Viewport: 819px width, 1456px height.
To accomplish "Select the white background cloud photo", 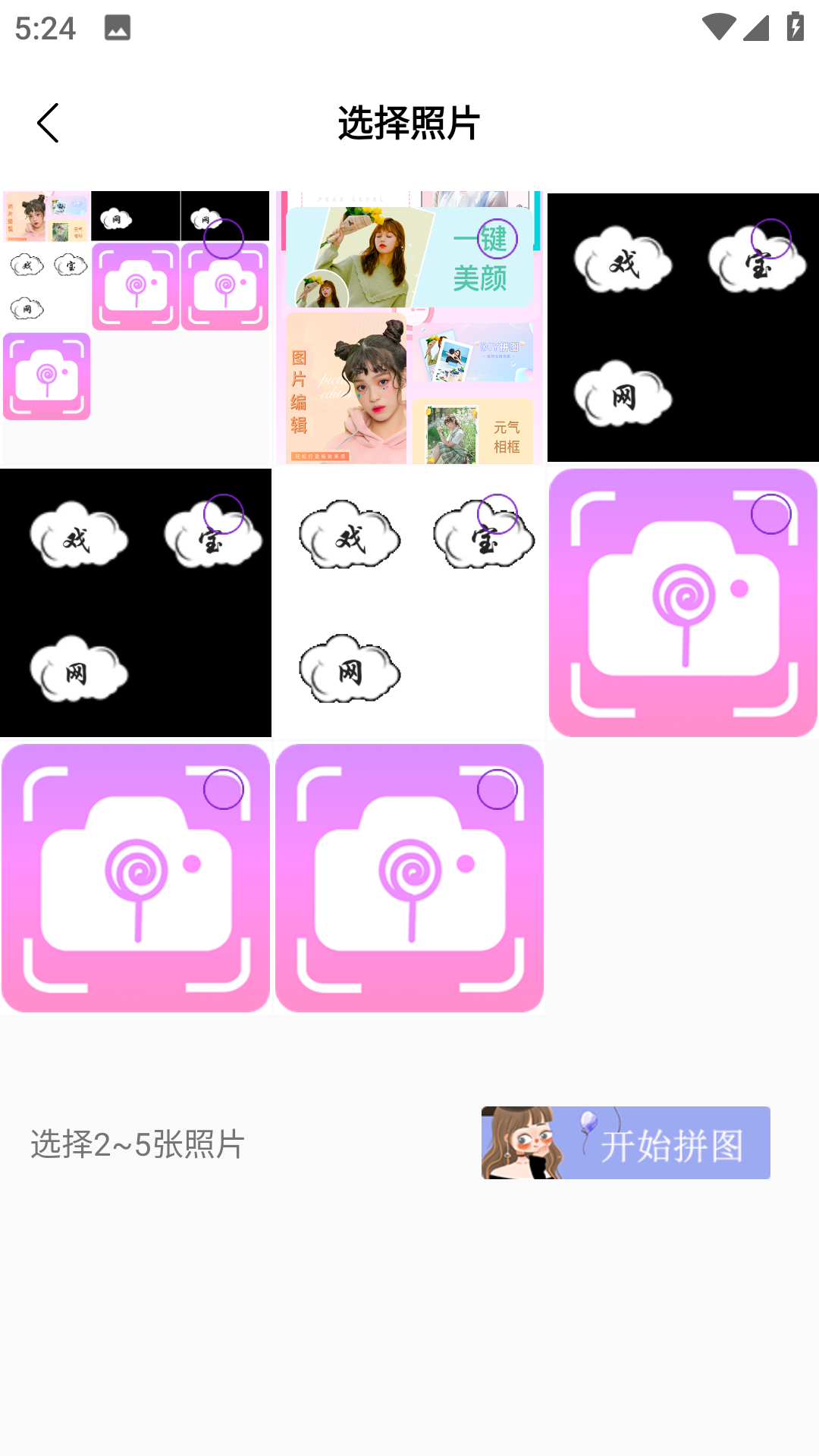I will point(497,514).
